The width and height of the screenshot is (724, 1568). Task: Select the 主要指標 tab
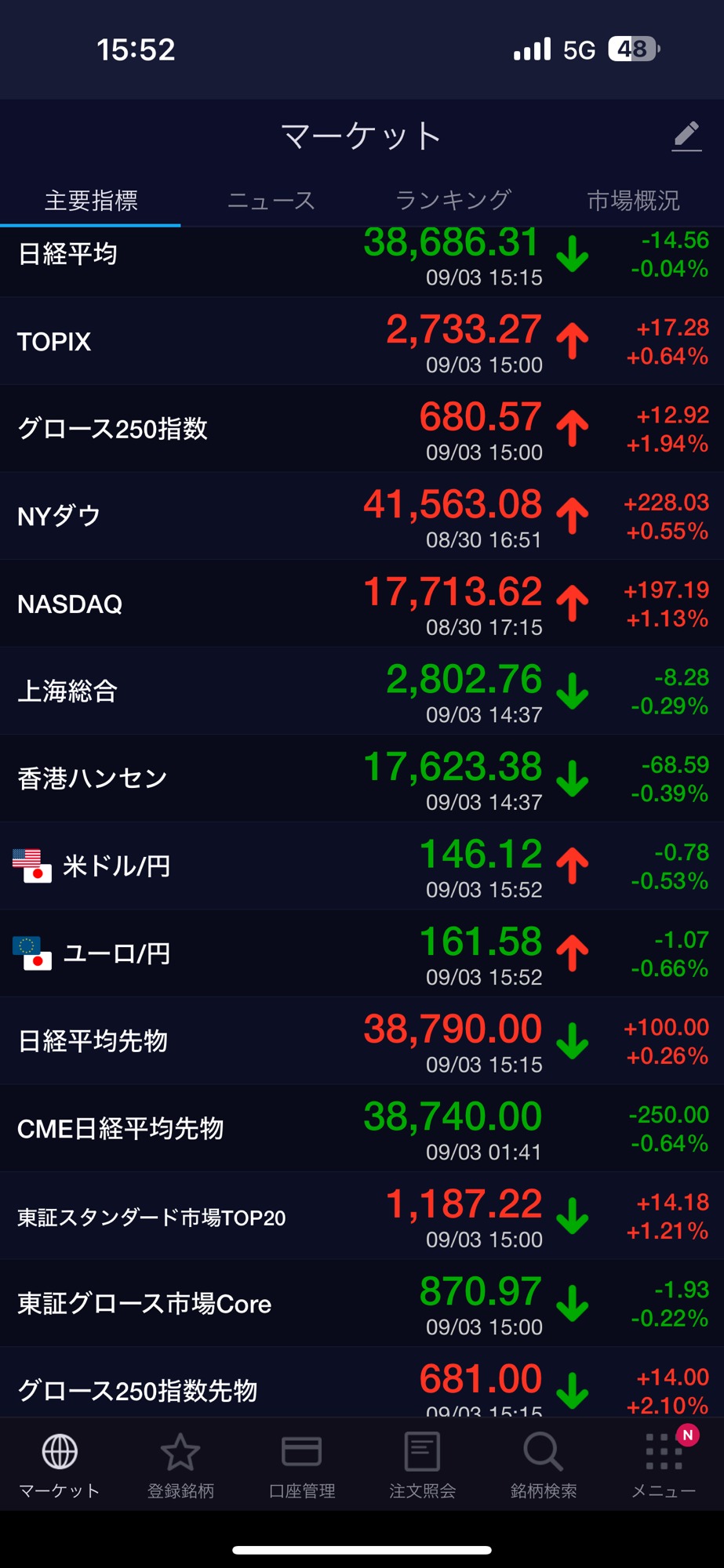91,201
